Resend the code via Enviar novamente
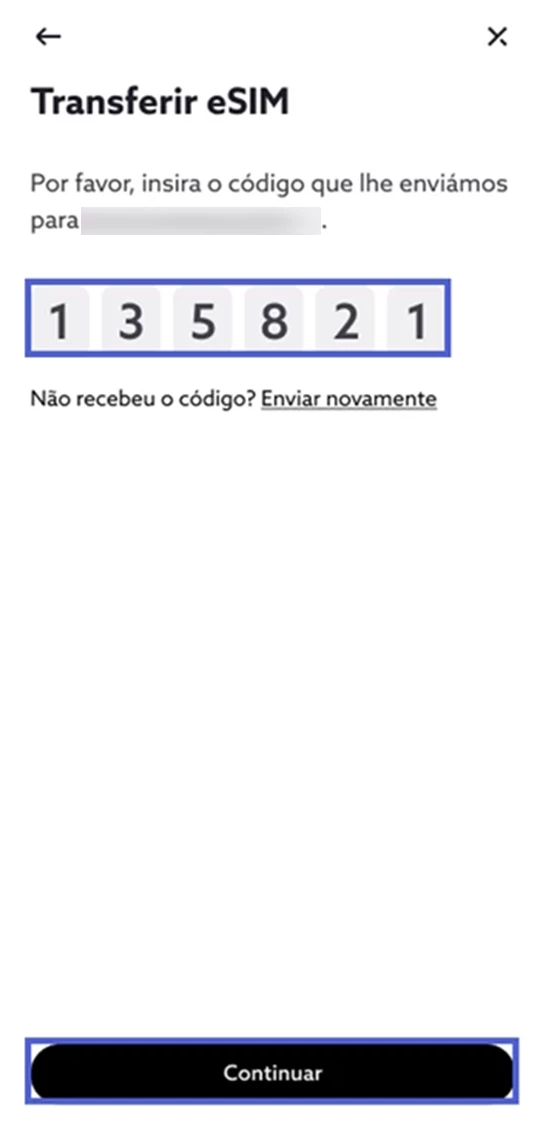The image size is (546, 1125). click(349, 398)
